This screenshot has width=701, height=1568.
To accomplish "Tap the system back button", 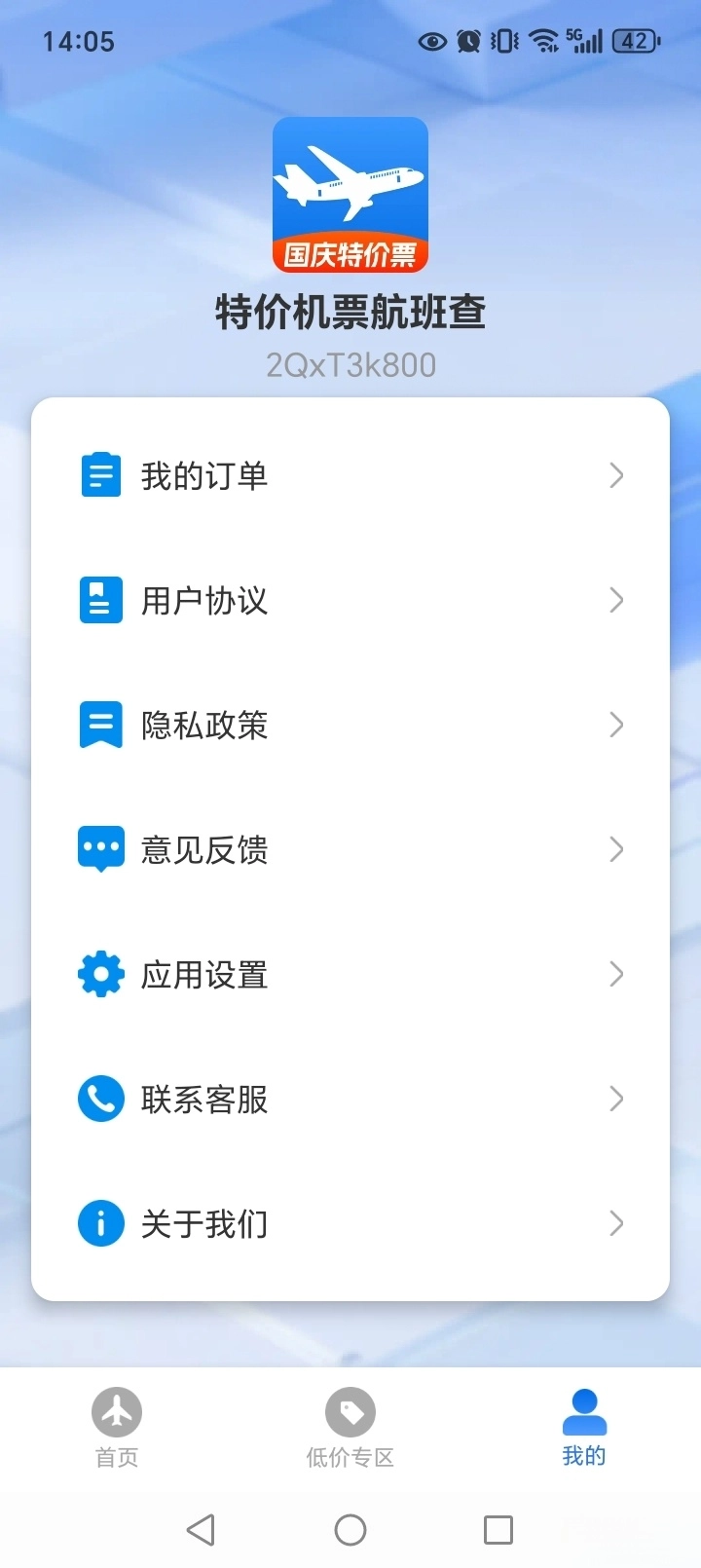I will coord(201,1530).
